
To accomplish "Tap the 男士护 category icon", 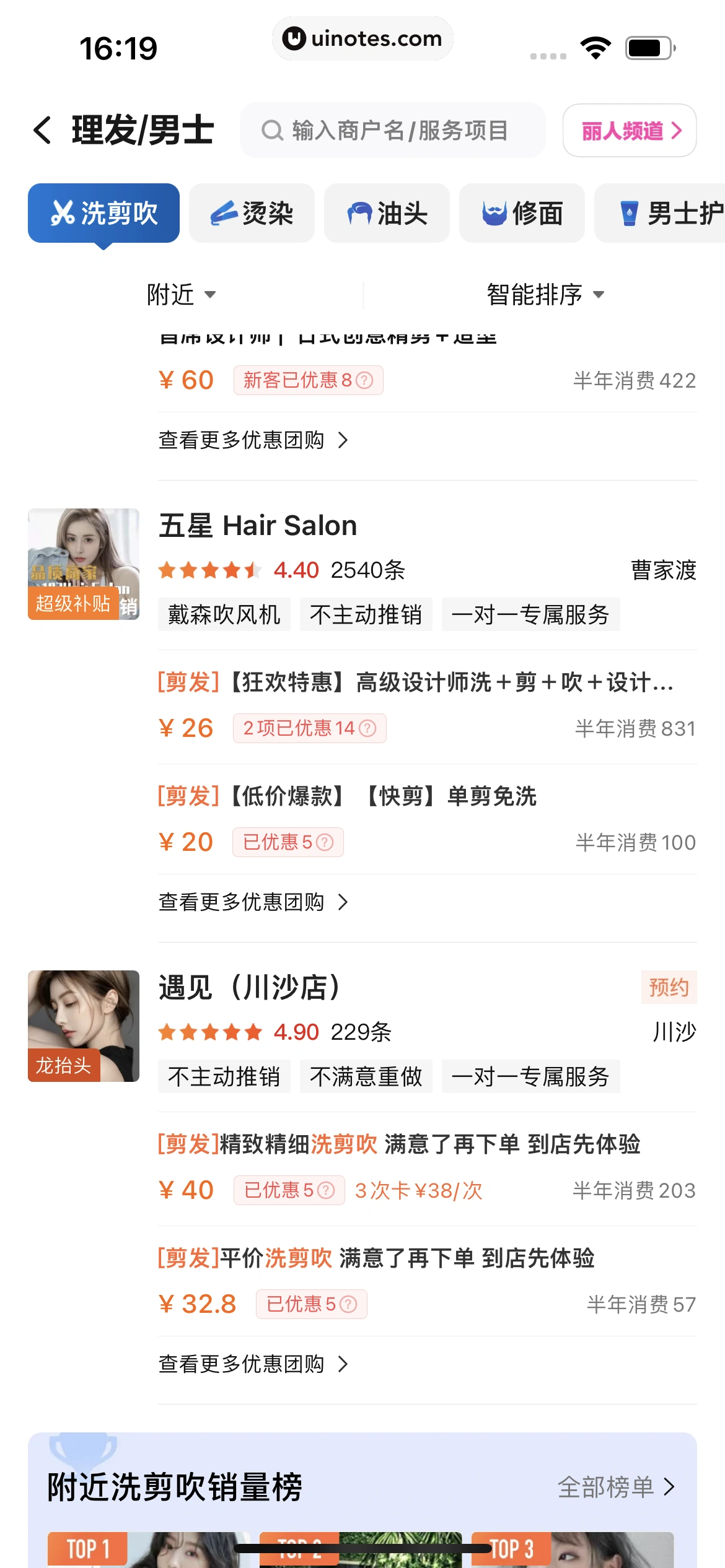I will (x=630, y=212).
